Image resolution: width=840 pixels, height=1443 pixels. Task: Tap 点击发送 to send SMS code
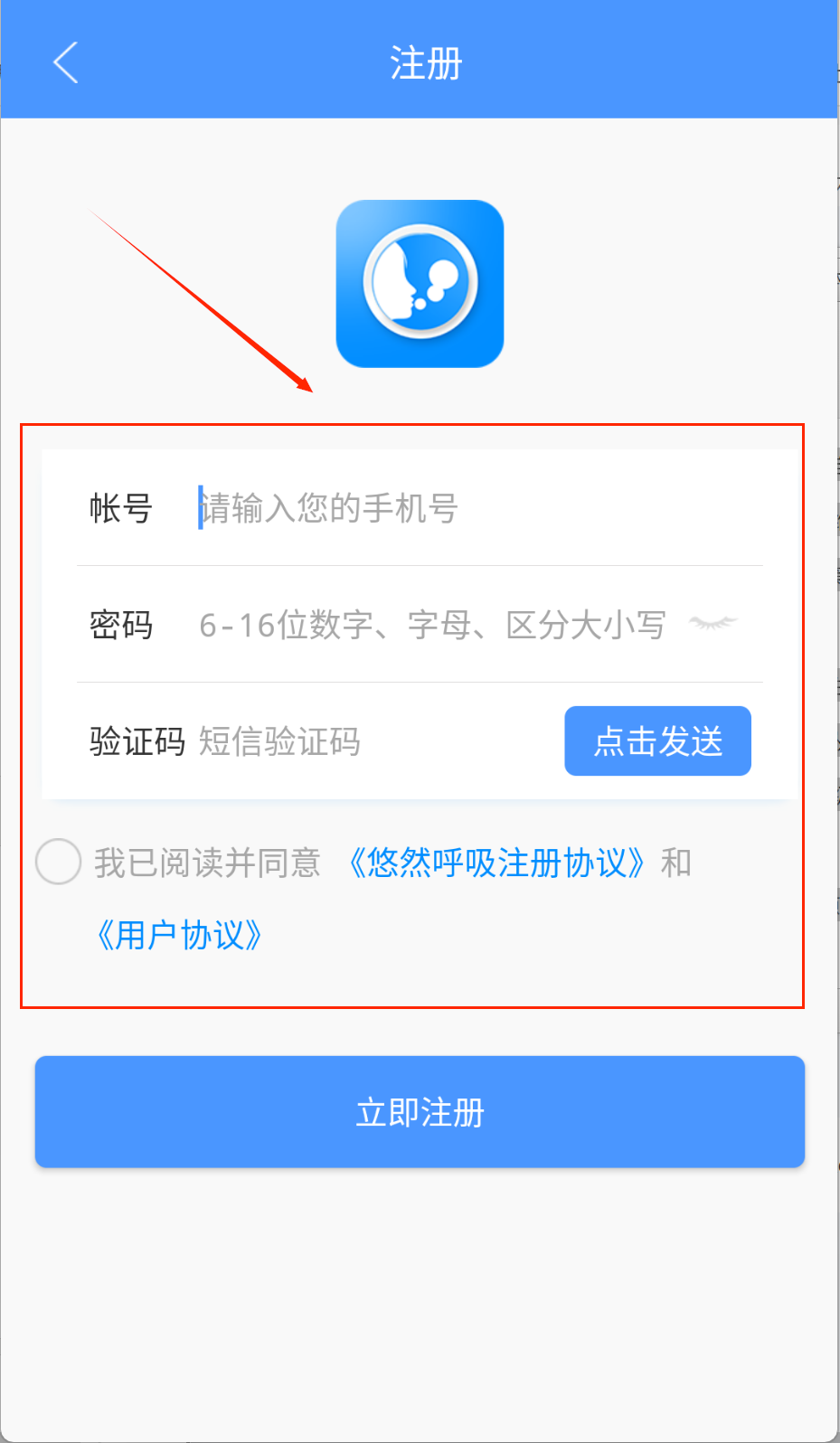tap(657, 741)
